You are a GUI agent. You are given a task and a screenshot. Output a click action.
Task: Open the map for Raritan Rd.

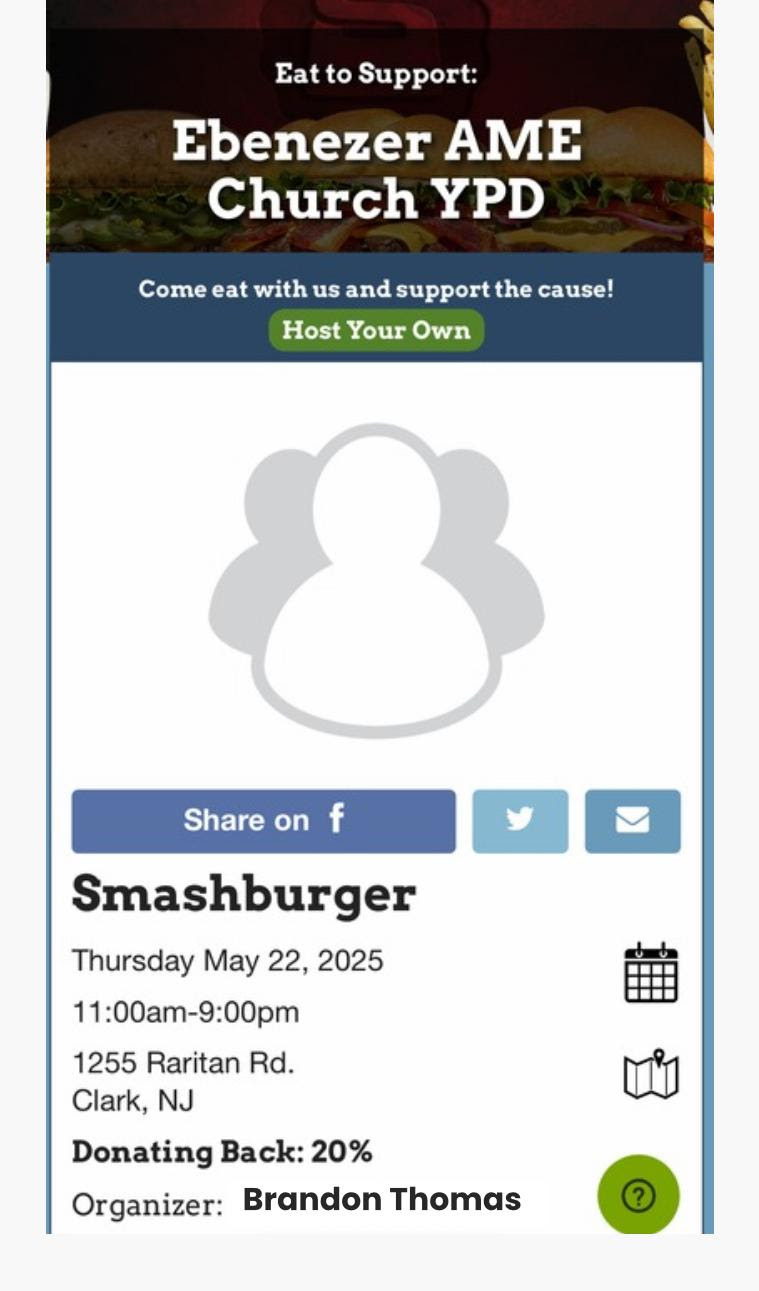[x=651, y=1075]
